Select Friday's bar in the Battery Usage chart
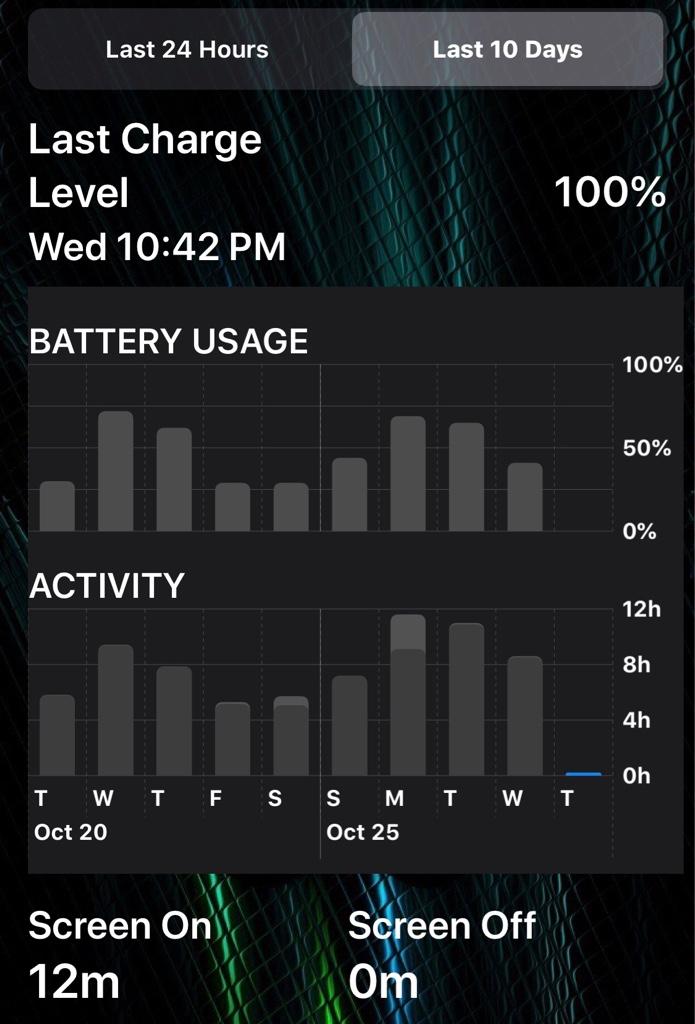This screenshot has height=1024, width=695. [x=232, y=507]
